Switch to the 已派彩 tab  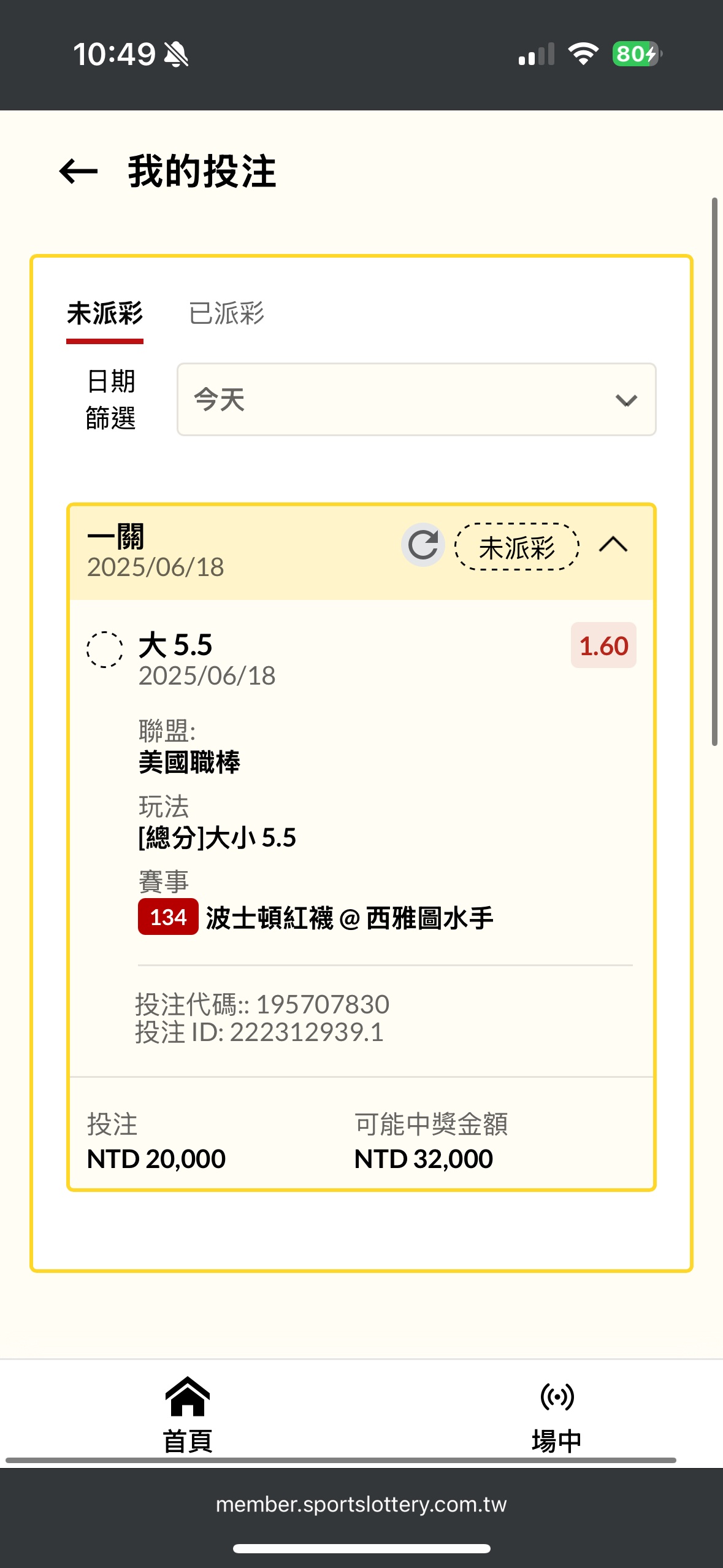point(226,313)
